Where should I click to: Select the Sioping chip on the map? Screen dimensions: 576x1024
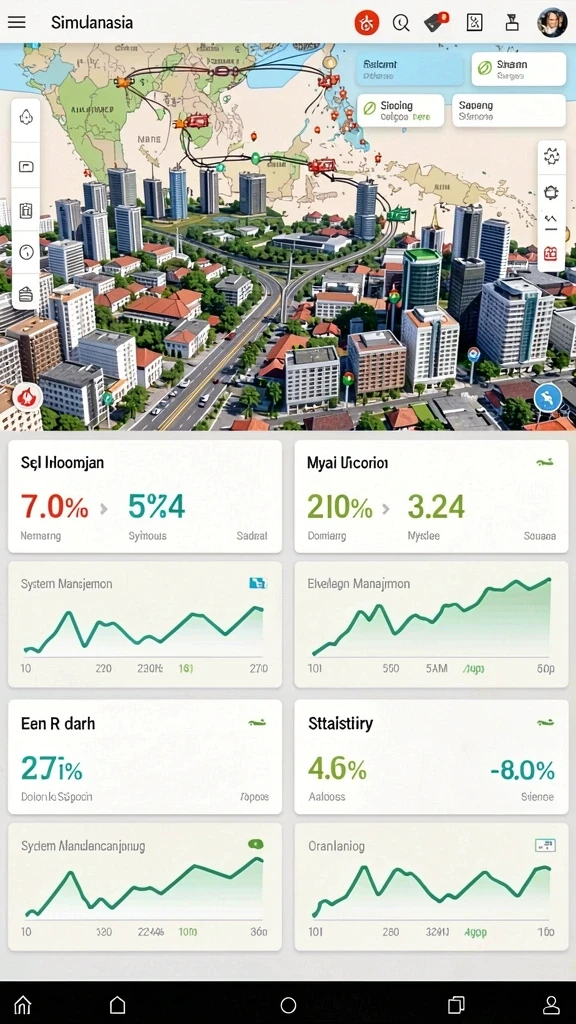[400, 110]
